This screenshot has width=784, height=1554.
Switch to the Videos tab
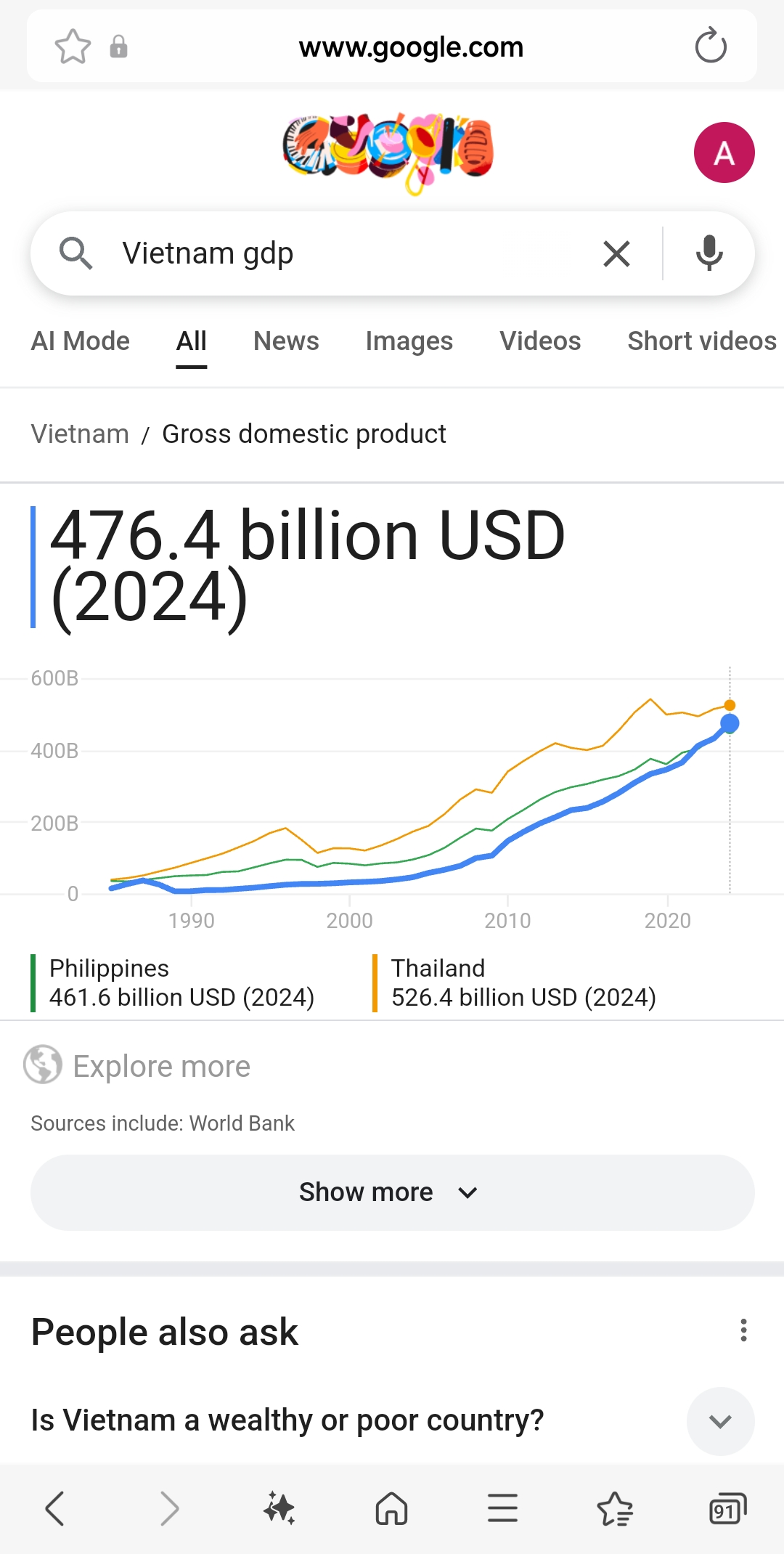click(x=540, y=341)
